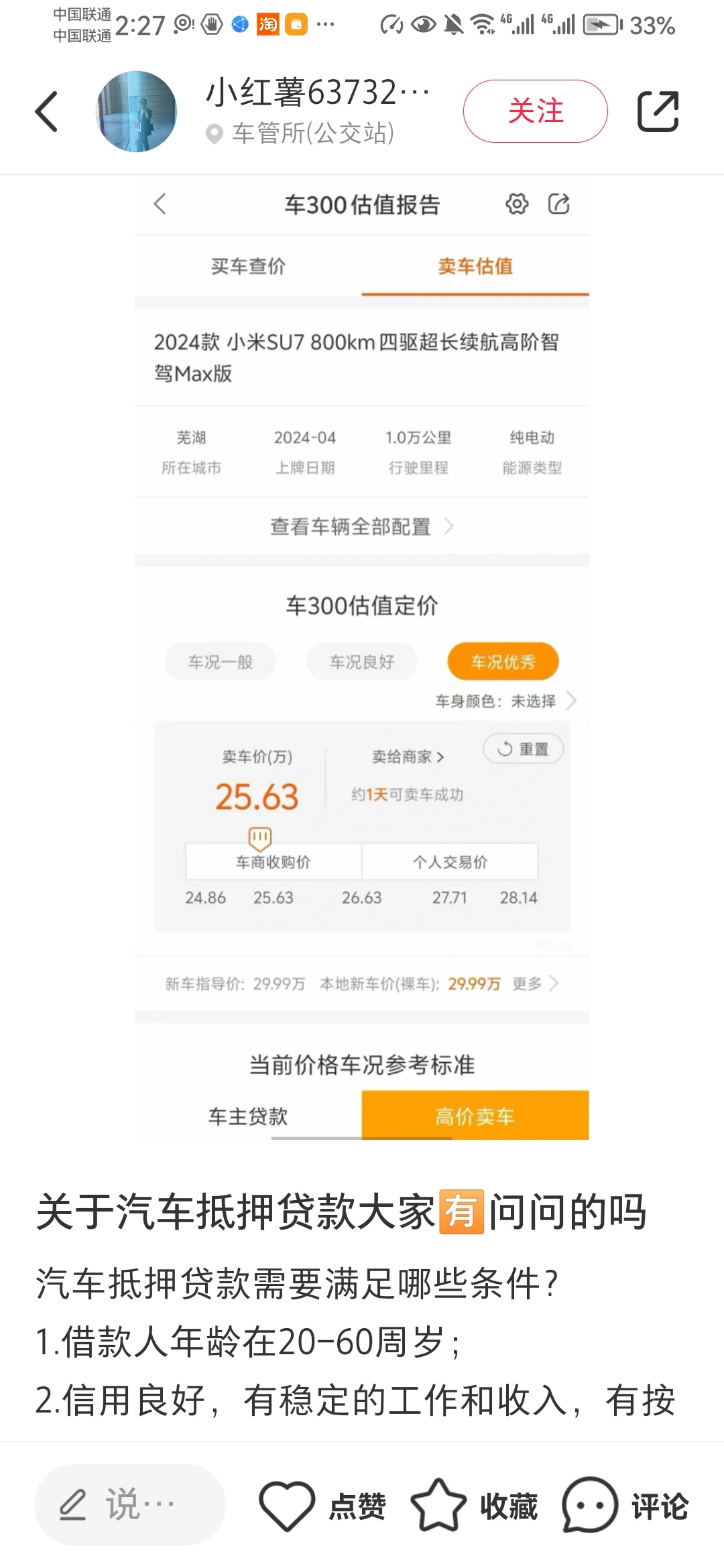
Task: Share this post
Action: (x=658, y=111)
